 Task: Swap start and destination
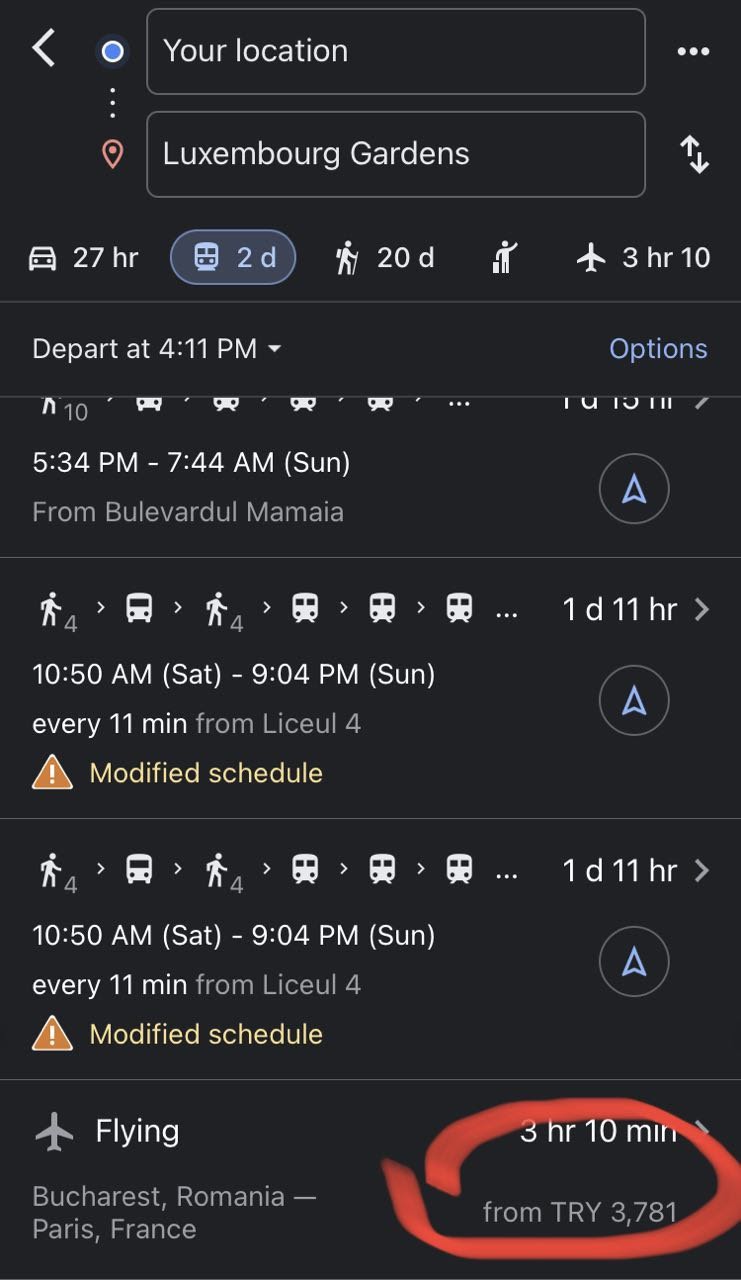pos(694,155)
